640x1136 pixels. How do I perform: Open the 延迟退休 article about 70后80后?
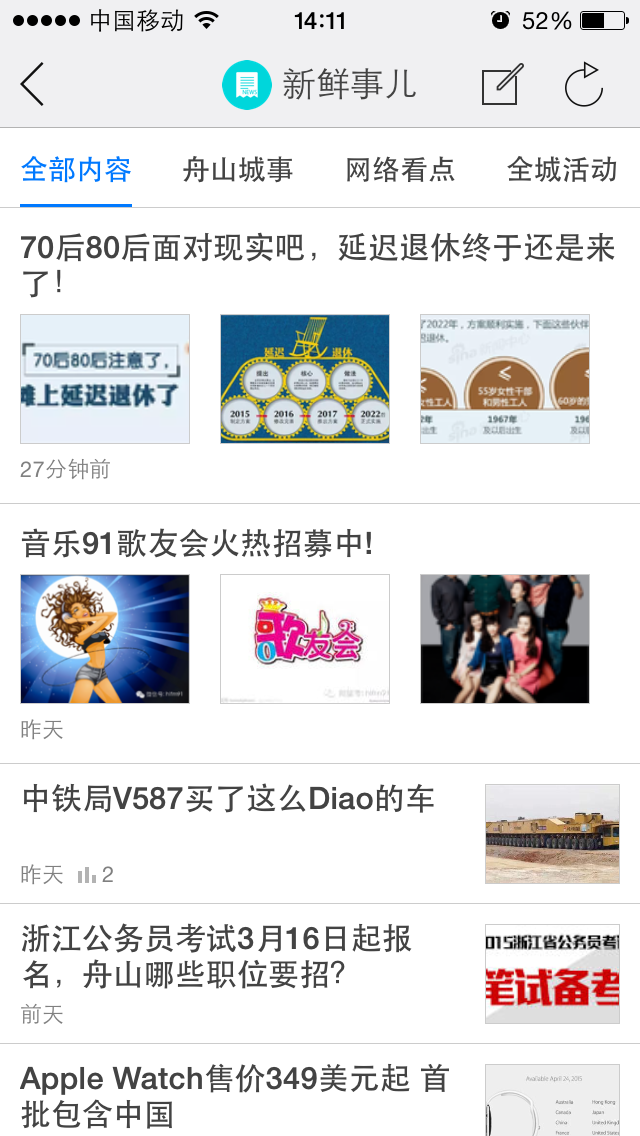318,263
